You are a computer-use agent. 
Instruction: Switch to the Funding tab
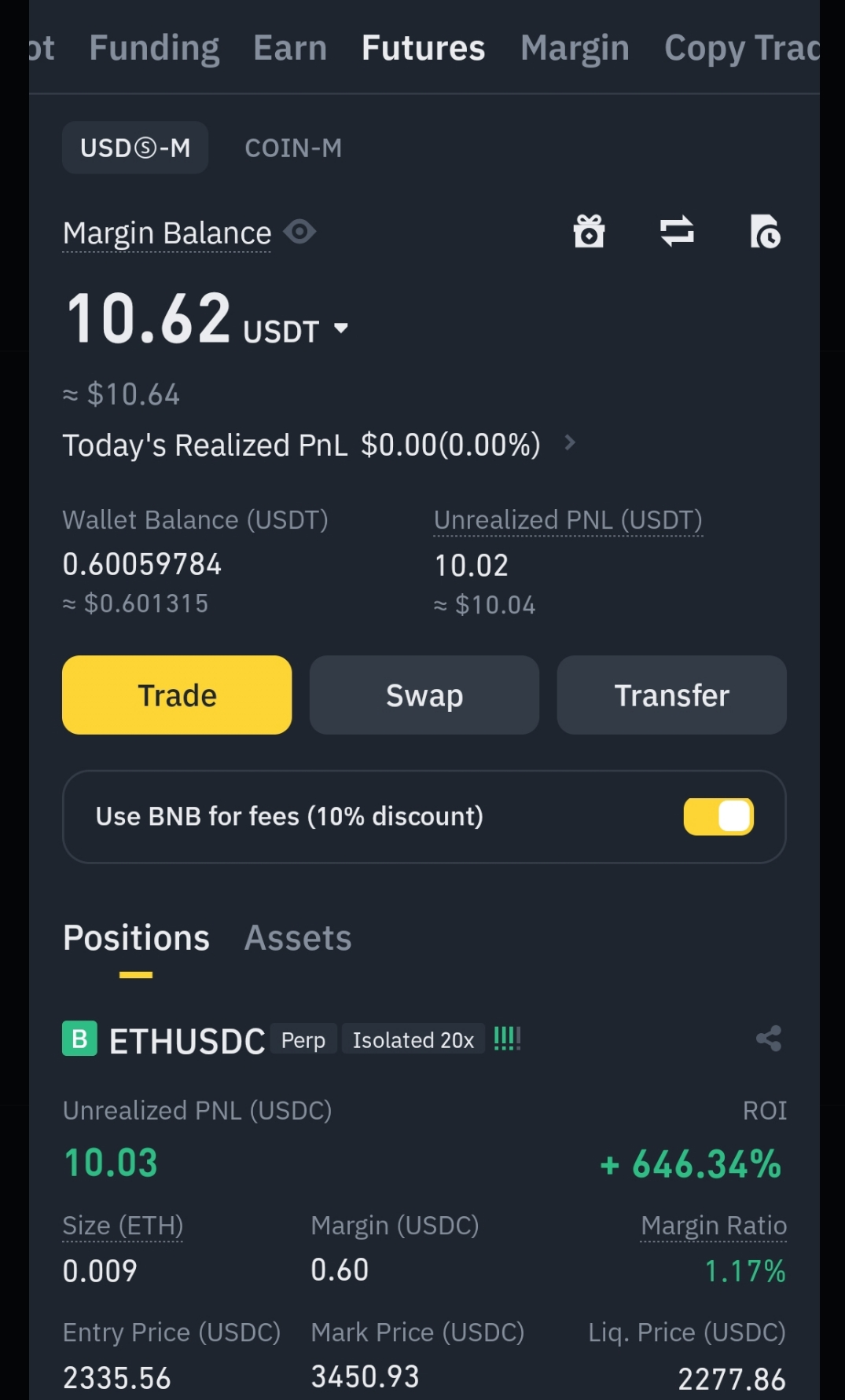pos(154,48)
